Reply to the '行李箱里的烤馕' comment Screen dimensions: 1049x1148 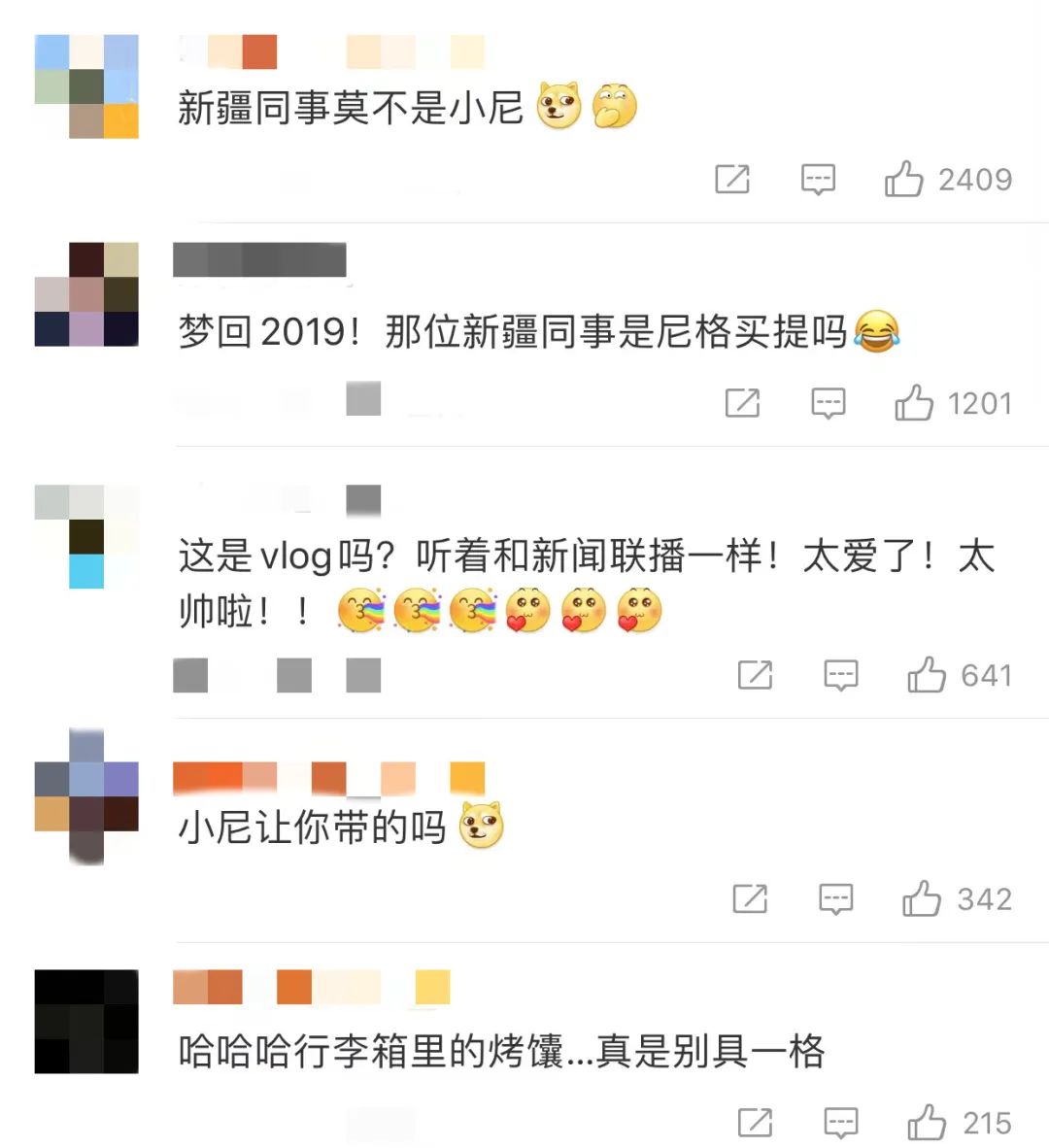pos(841,1123)
